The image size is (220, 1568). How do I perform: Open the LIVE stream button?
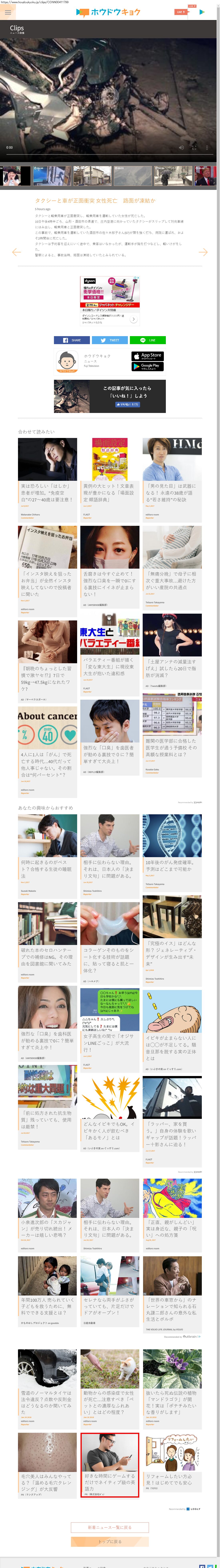pyautogui.click(x=180, y=12)
